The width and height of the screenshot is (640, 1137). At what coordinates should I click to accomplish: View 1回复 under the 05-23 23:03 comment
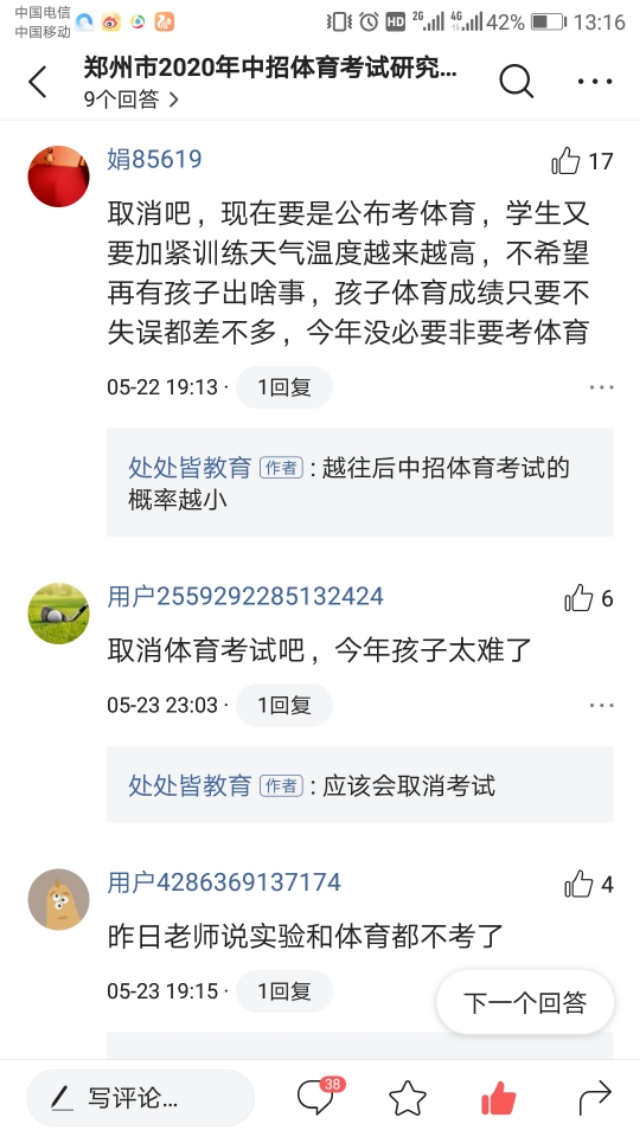(x=284, y=705)
